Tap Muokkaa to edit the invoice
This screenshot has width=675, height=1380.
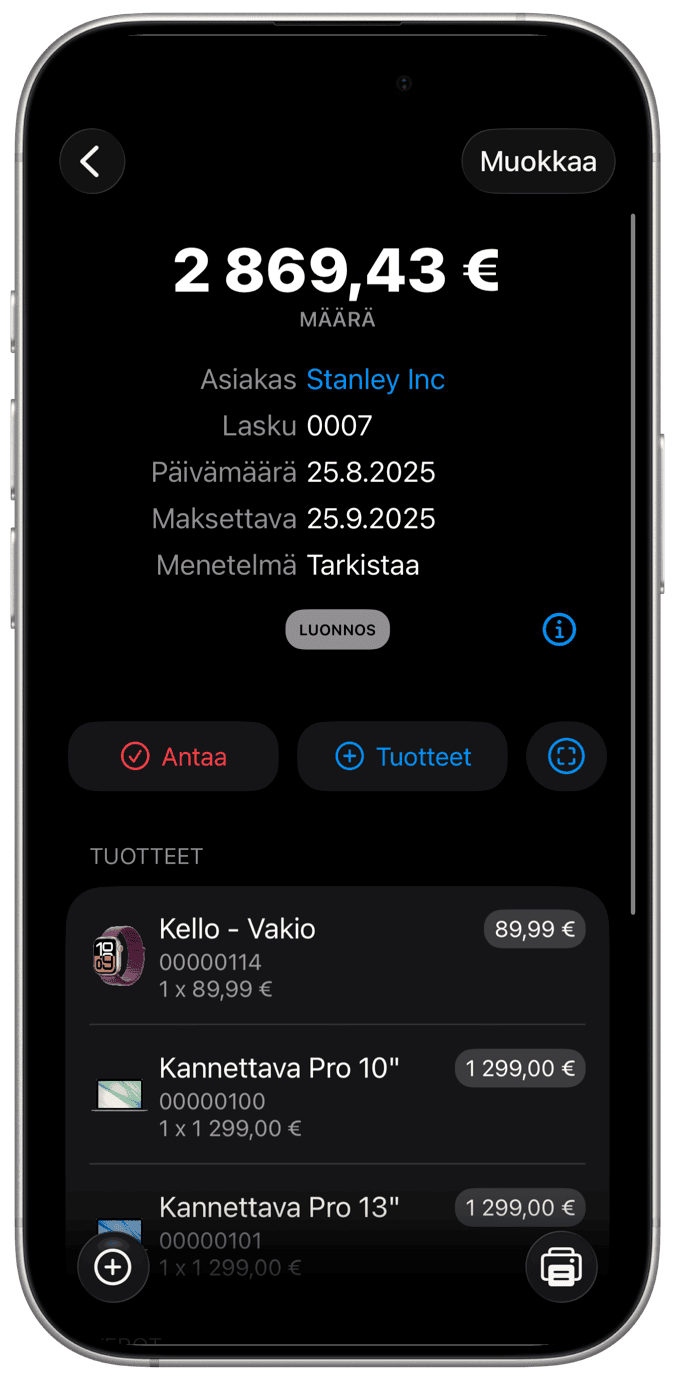[x=538, y=161]
